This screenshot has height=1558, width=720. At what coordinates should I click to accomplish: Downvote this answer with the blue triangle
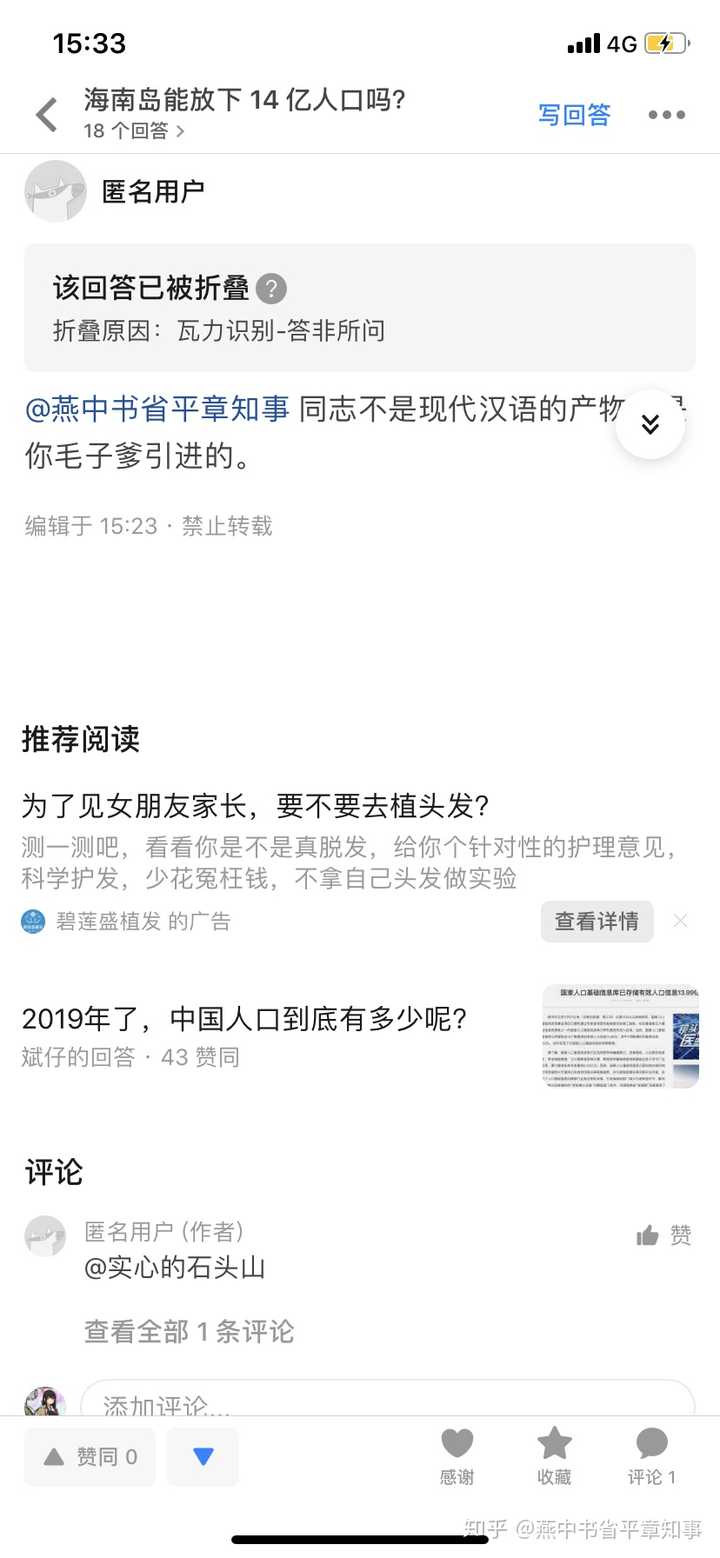202,1457
